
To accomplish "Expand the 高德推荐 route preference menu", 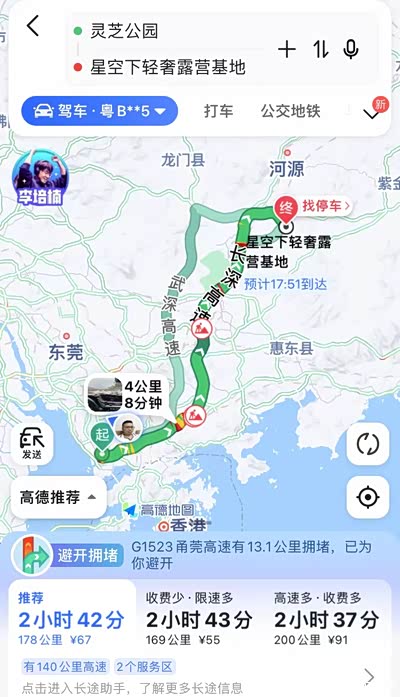I will 58,497.
